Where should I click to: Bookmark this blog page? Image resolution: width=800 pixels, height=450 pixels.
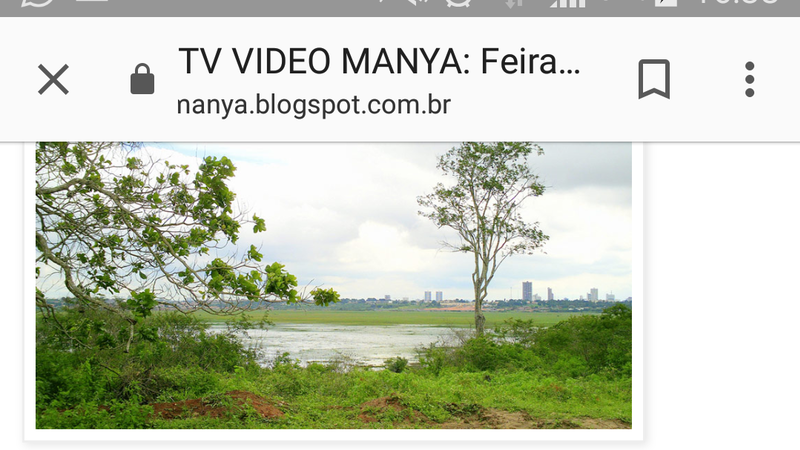654,80
